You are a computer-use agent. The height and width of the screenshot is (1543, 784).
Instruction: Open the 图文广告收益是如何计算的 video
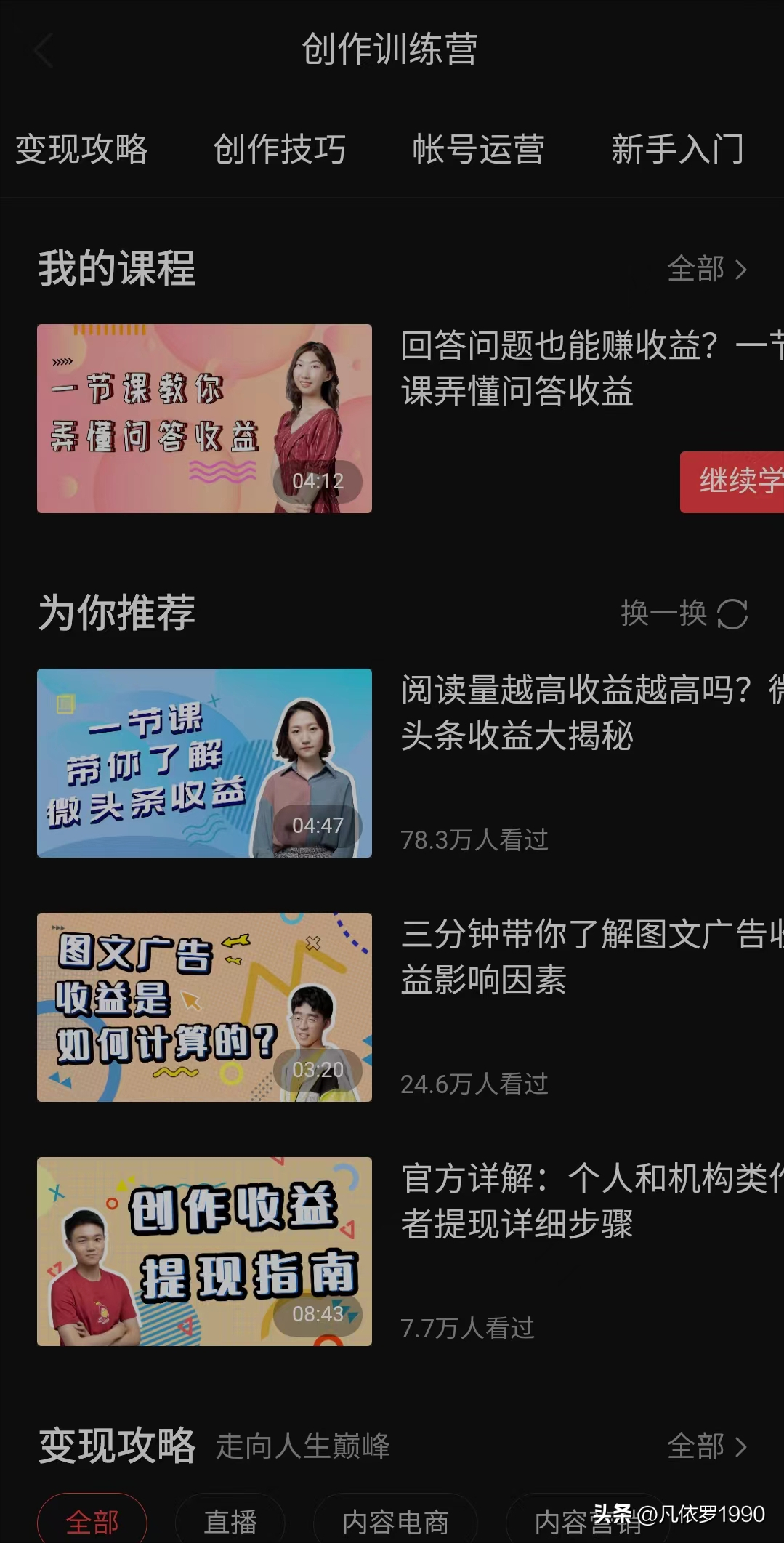pyautogui.click(x=204, y=1007)
